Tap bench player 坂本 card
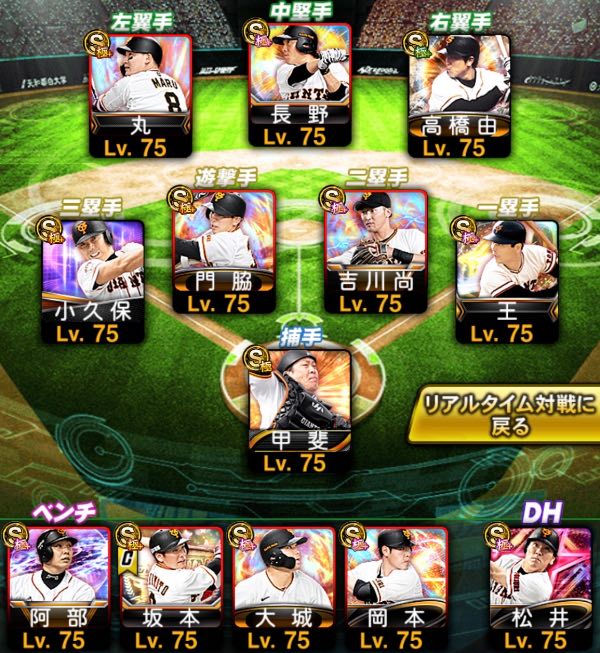 pos(172,589)
